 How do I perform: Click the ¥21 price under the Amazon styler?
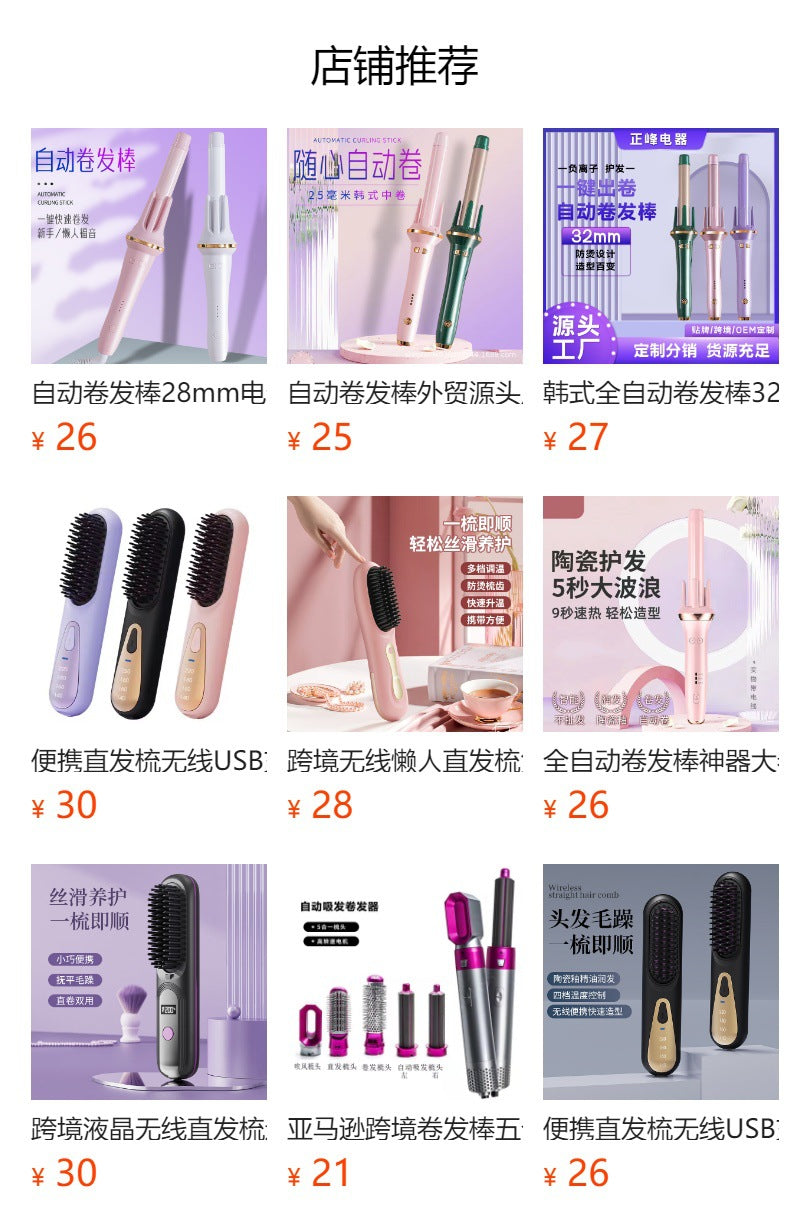318,1170
